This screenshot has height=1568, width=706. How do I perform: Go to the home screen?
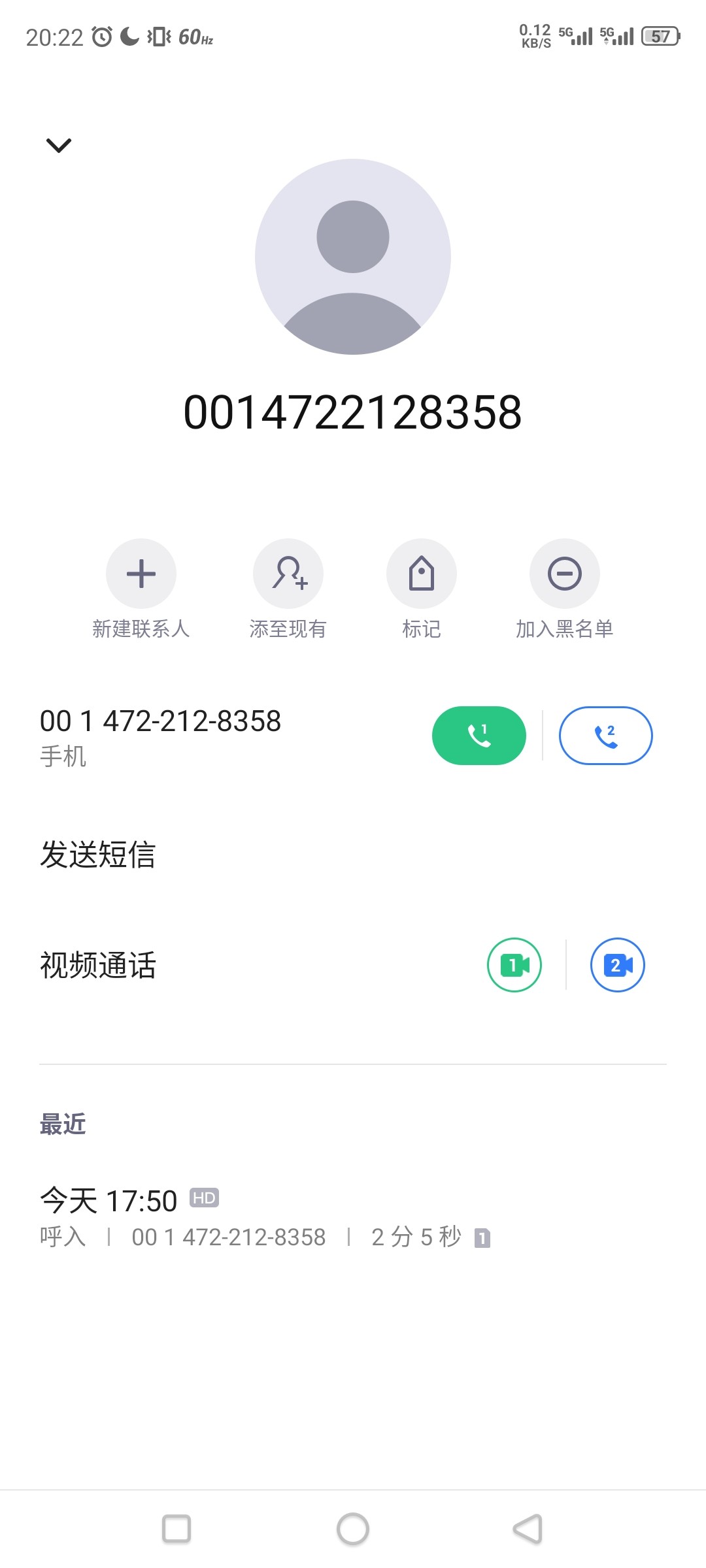tap(353, 1529)
